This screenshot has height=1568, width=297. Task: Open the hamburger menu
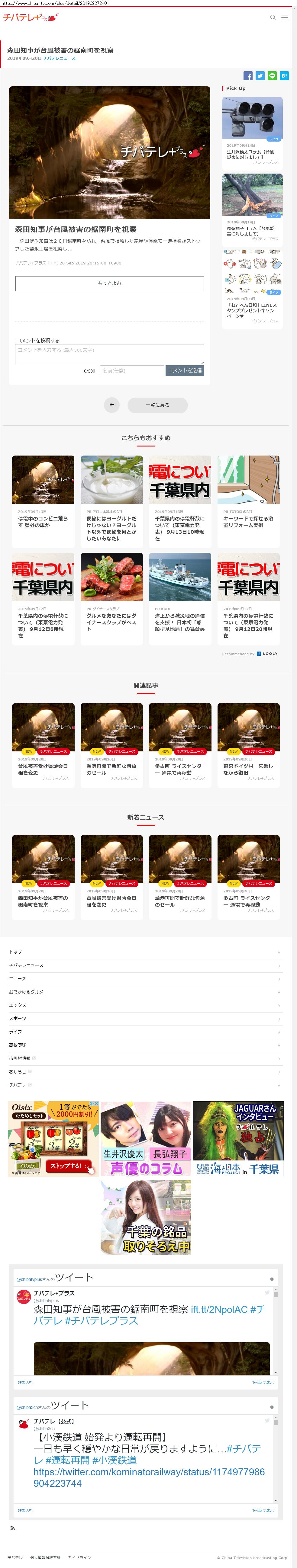pos(284,18)
